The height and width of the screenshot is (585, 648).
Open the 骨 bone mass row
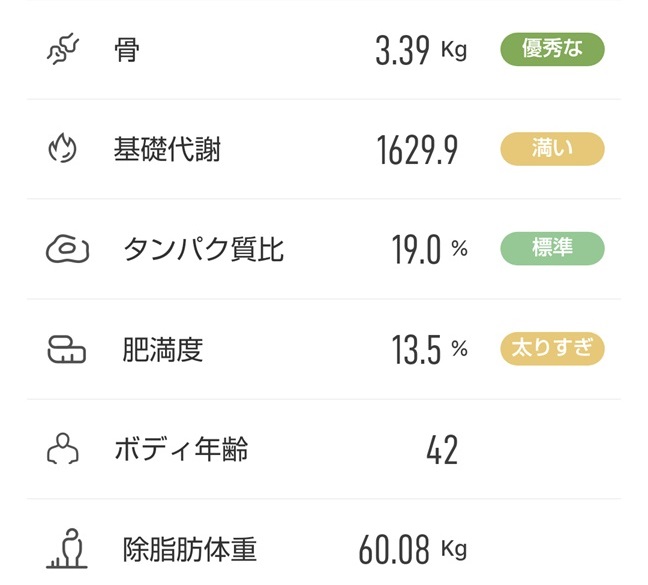(x=324, y=50)
